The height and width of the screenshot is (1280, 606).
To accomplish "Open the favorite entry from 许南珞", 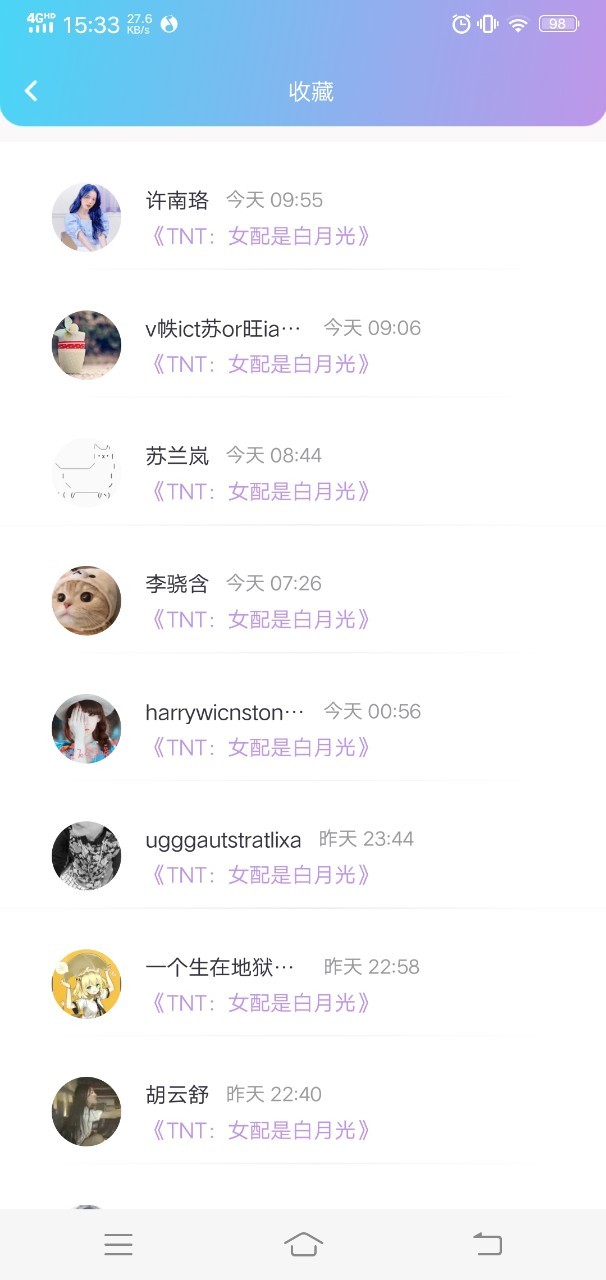I will click(x=303, y=217).
